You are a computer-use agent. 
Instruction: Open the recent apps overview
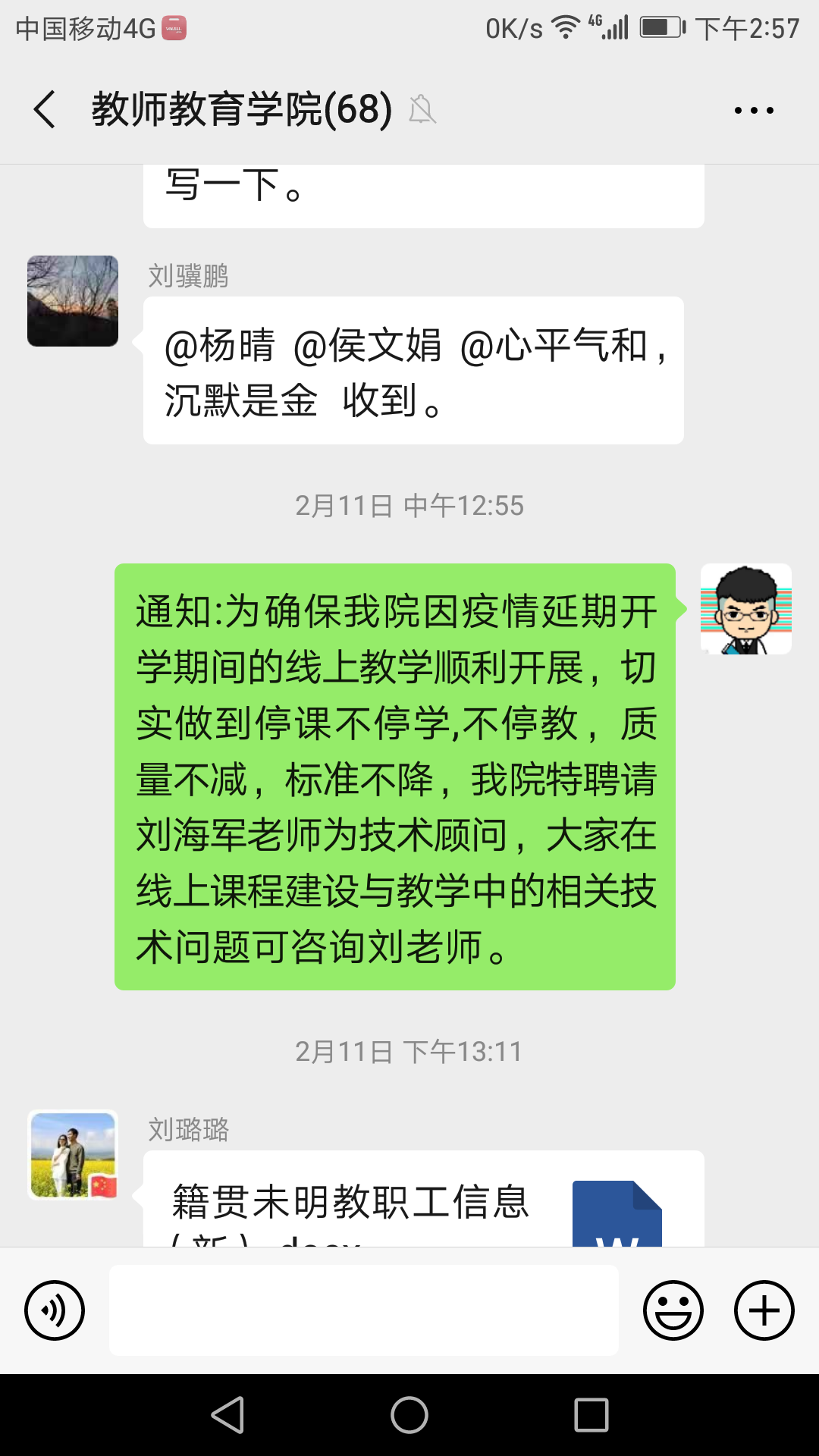click(591, 1415)
